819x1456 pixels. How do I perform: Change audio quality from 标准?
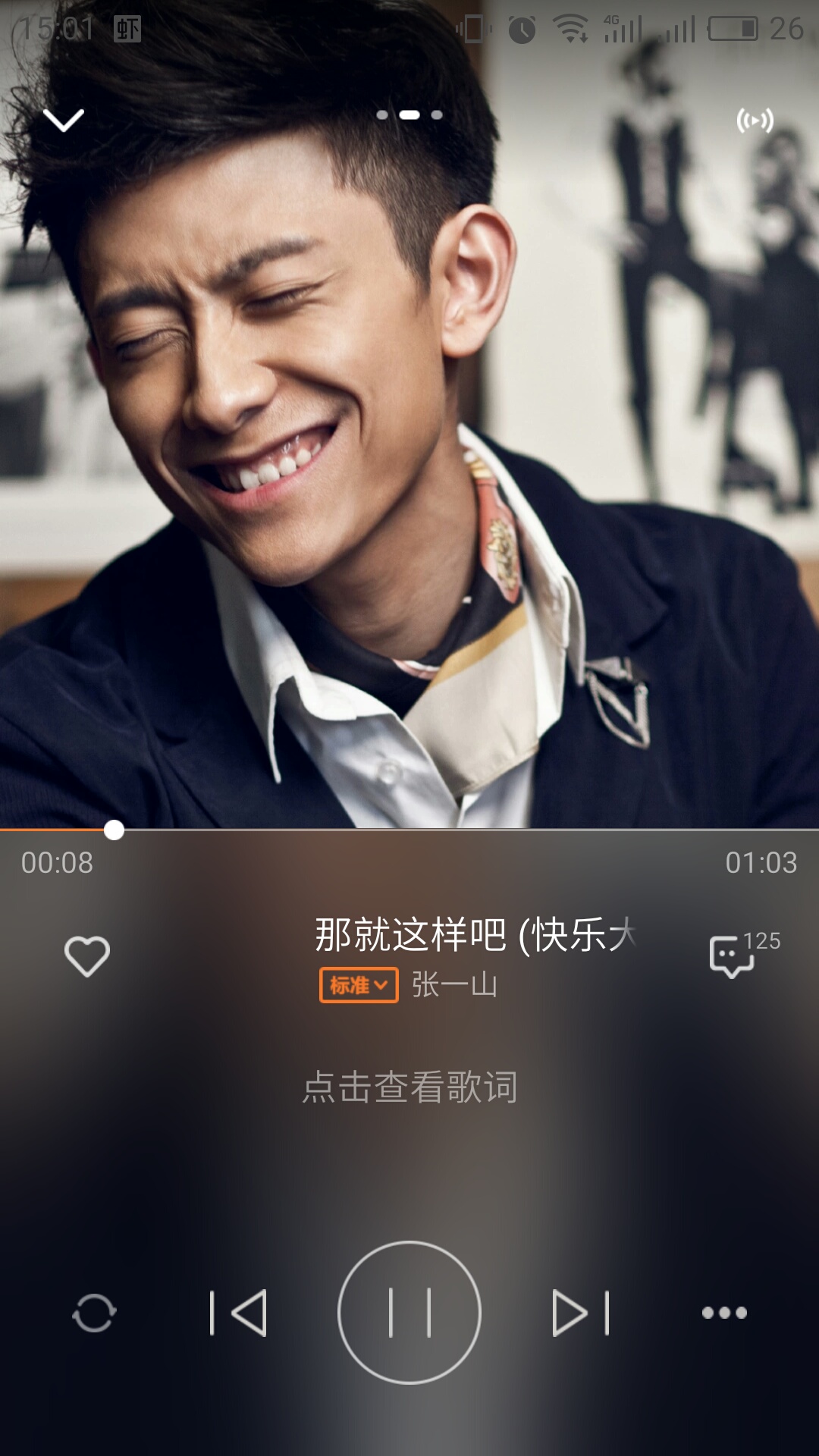pos(359,985)
